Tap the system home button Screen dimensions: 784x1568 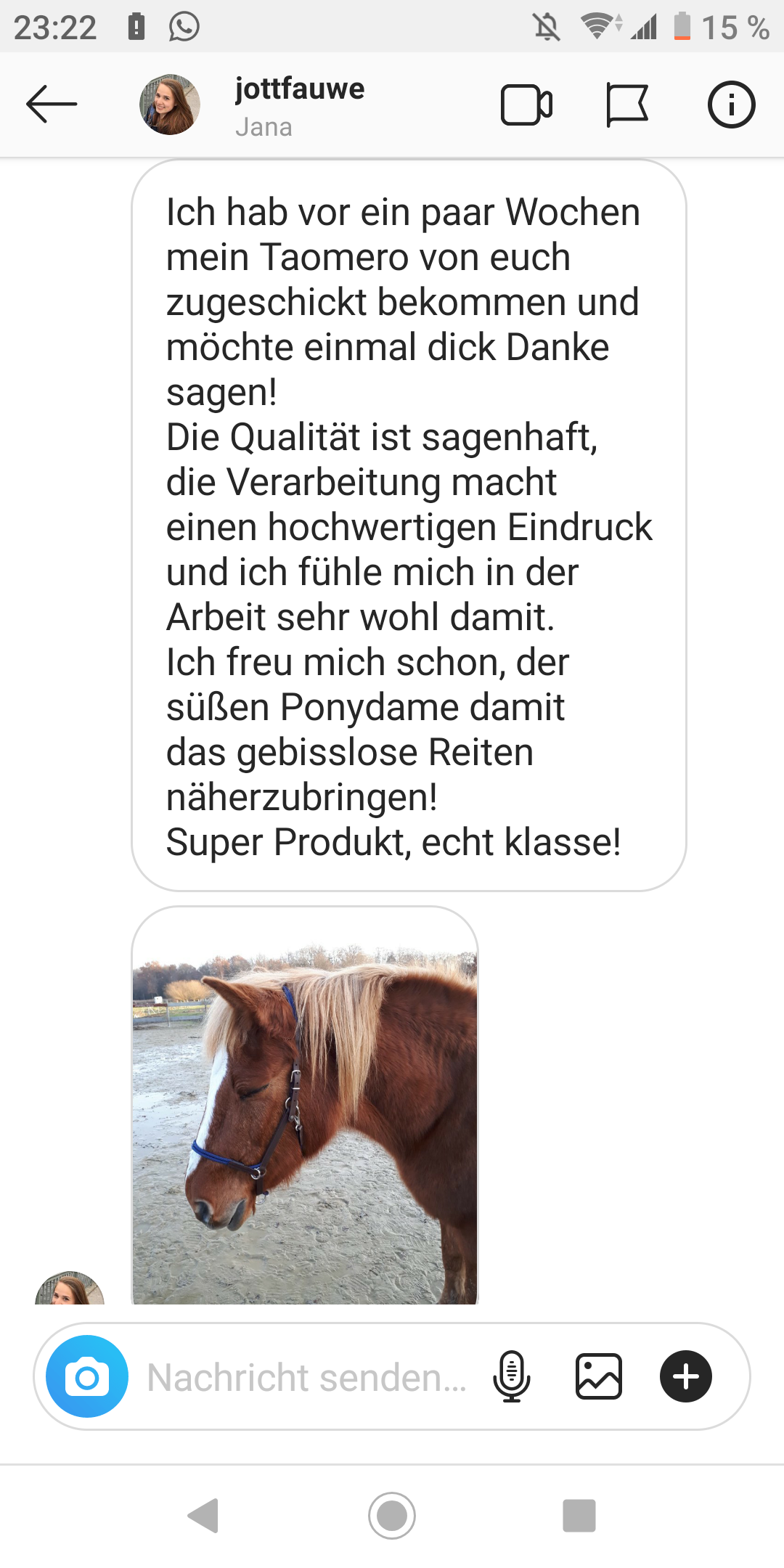392,1515
